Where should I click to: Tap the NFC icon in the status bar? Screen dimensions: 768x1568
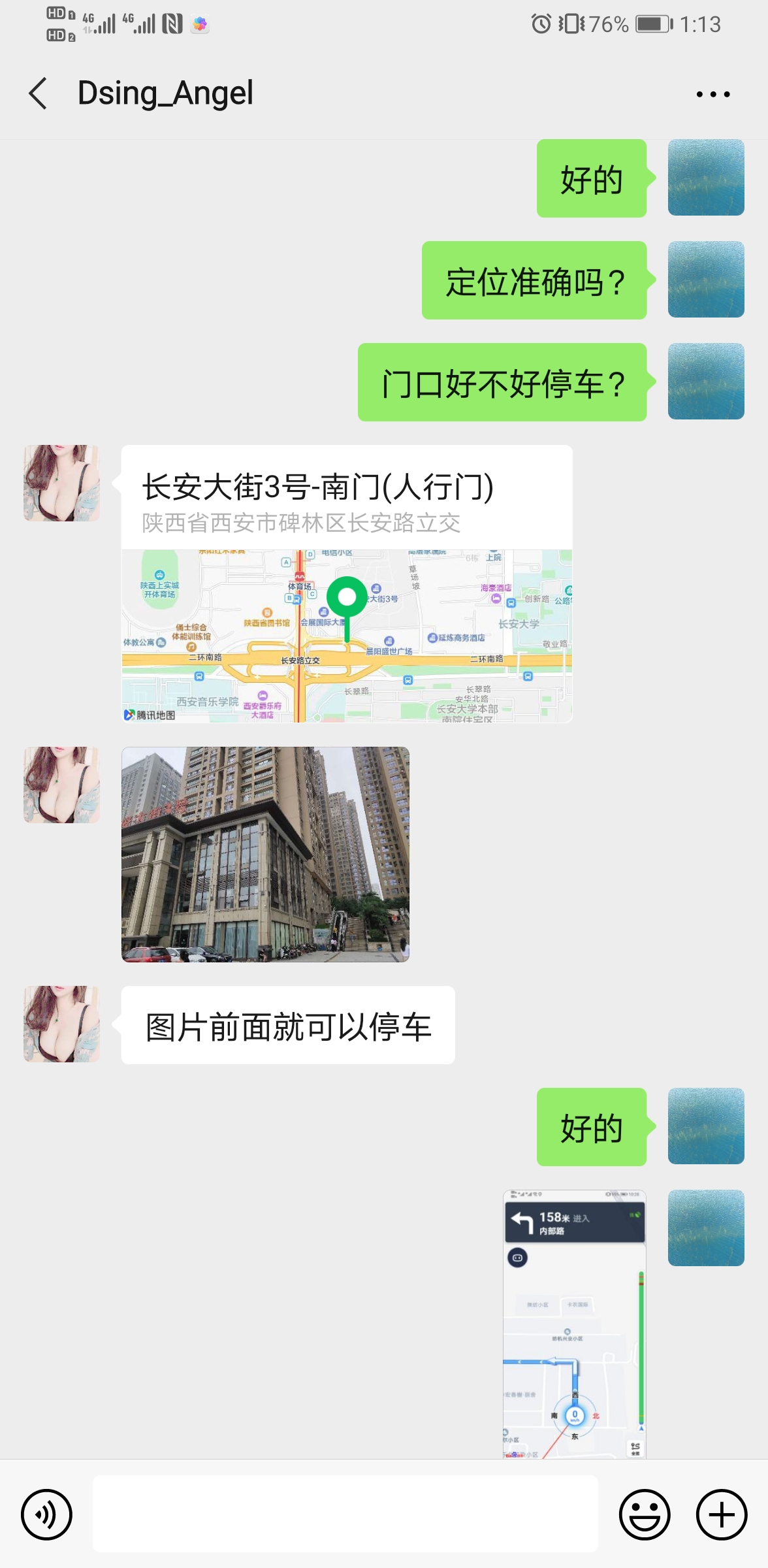(x=174, y=24)
